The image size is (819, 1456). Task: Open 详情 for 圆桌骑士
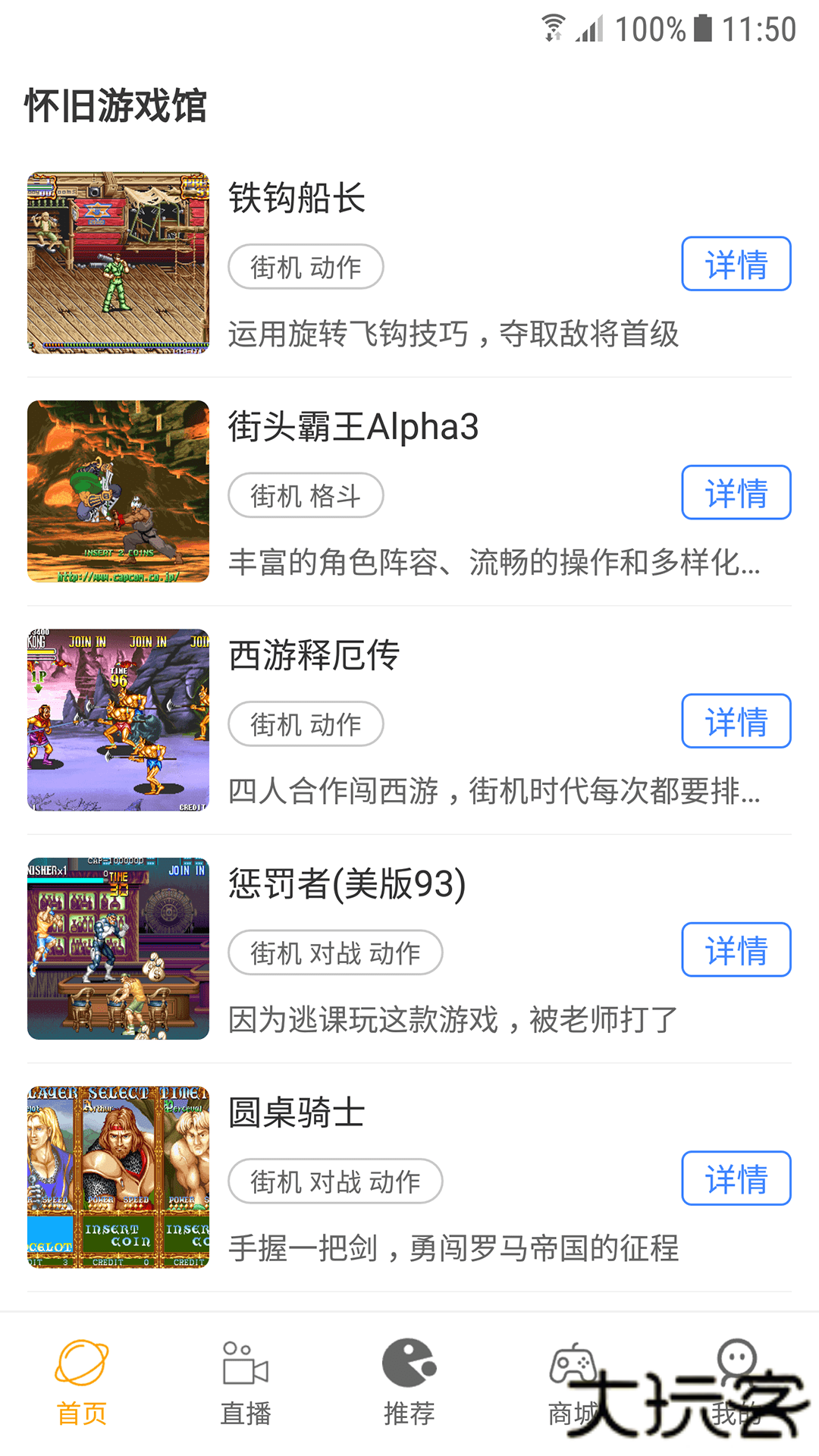[736, 1178]
